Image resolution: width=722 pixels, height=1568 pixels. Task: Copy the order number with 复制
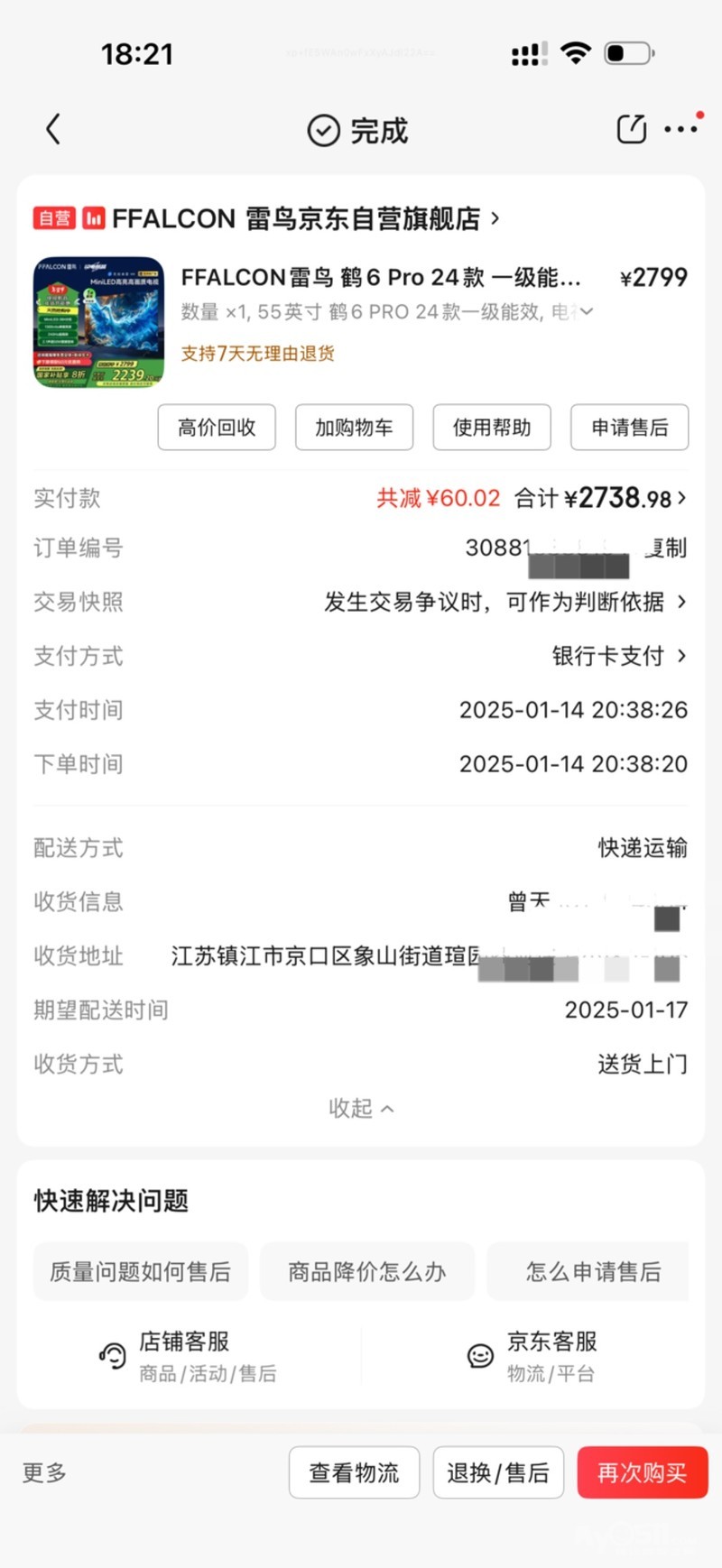[668, 548]
